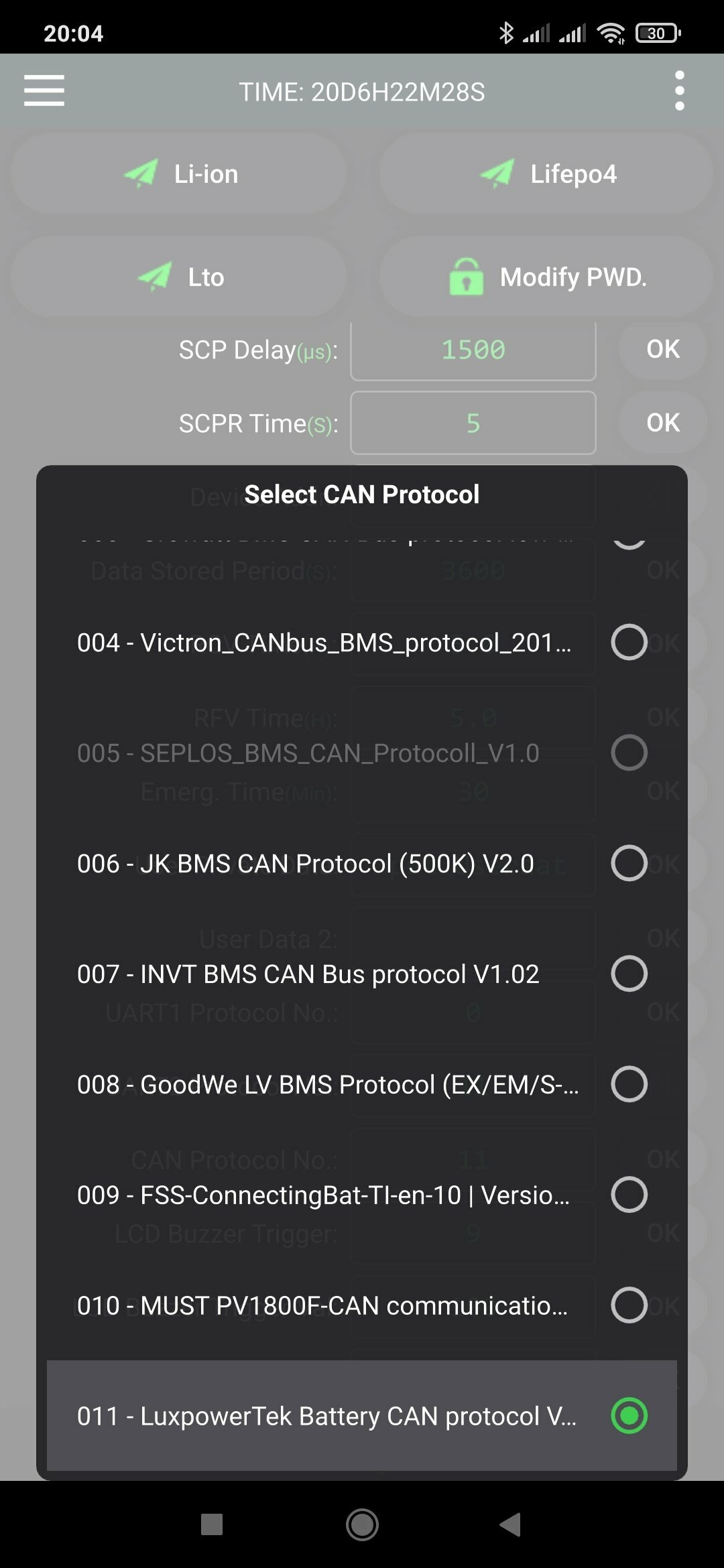Open the three-dot overflow menu
This screenshot has height=1568, width=724.
[x=680, y=90]
